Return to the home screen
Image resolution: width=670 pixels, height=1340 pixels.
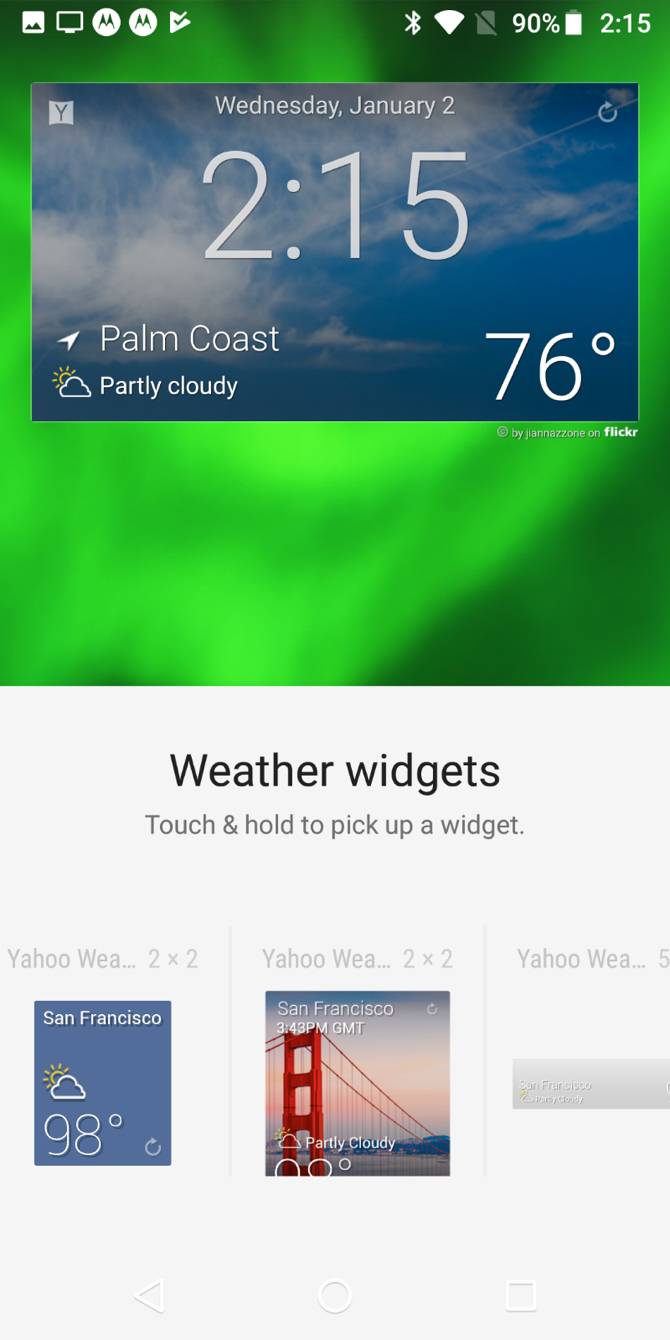[x=335, y=1296]
